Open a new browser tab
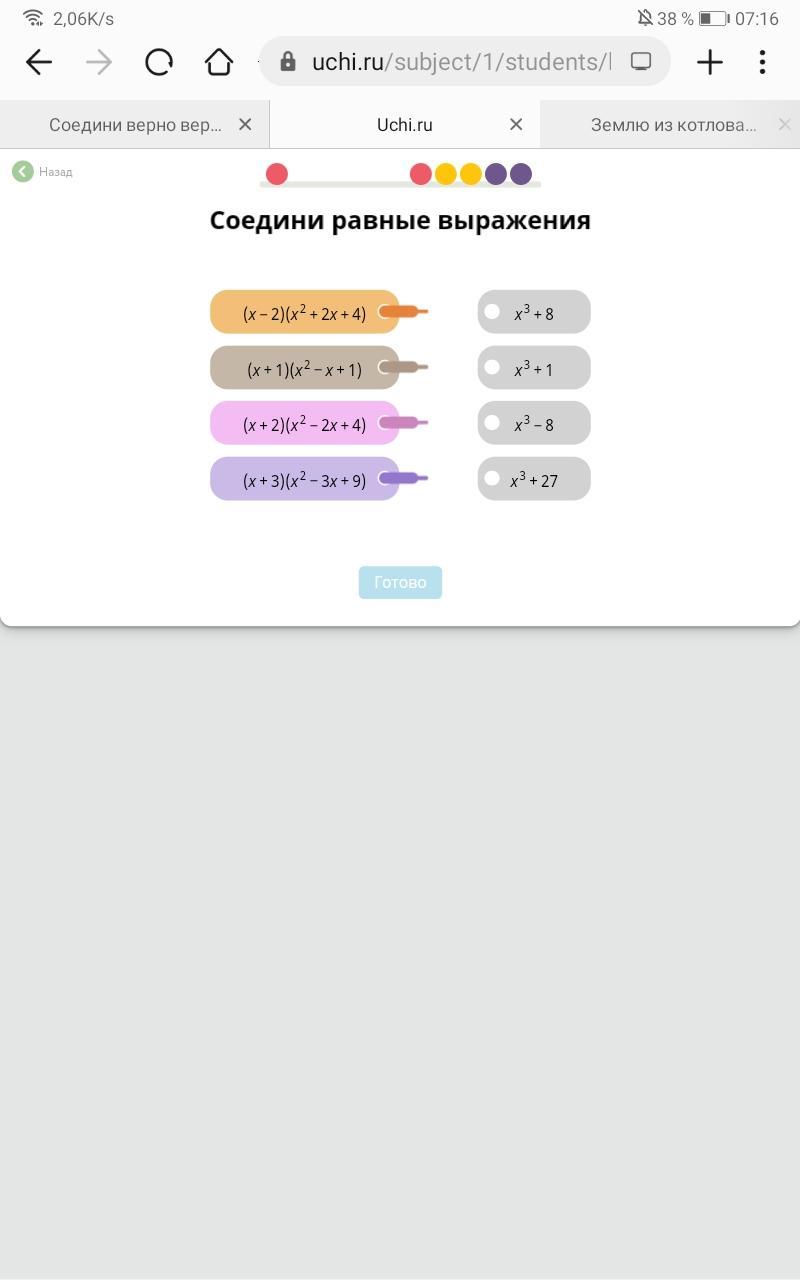Screen dimensions: 800x1280 point(710,62)
